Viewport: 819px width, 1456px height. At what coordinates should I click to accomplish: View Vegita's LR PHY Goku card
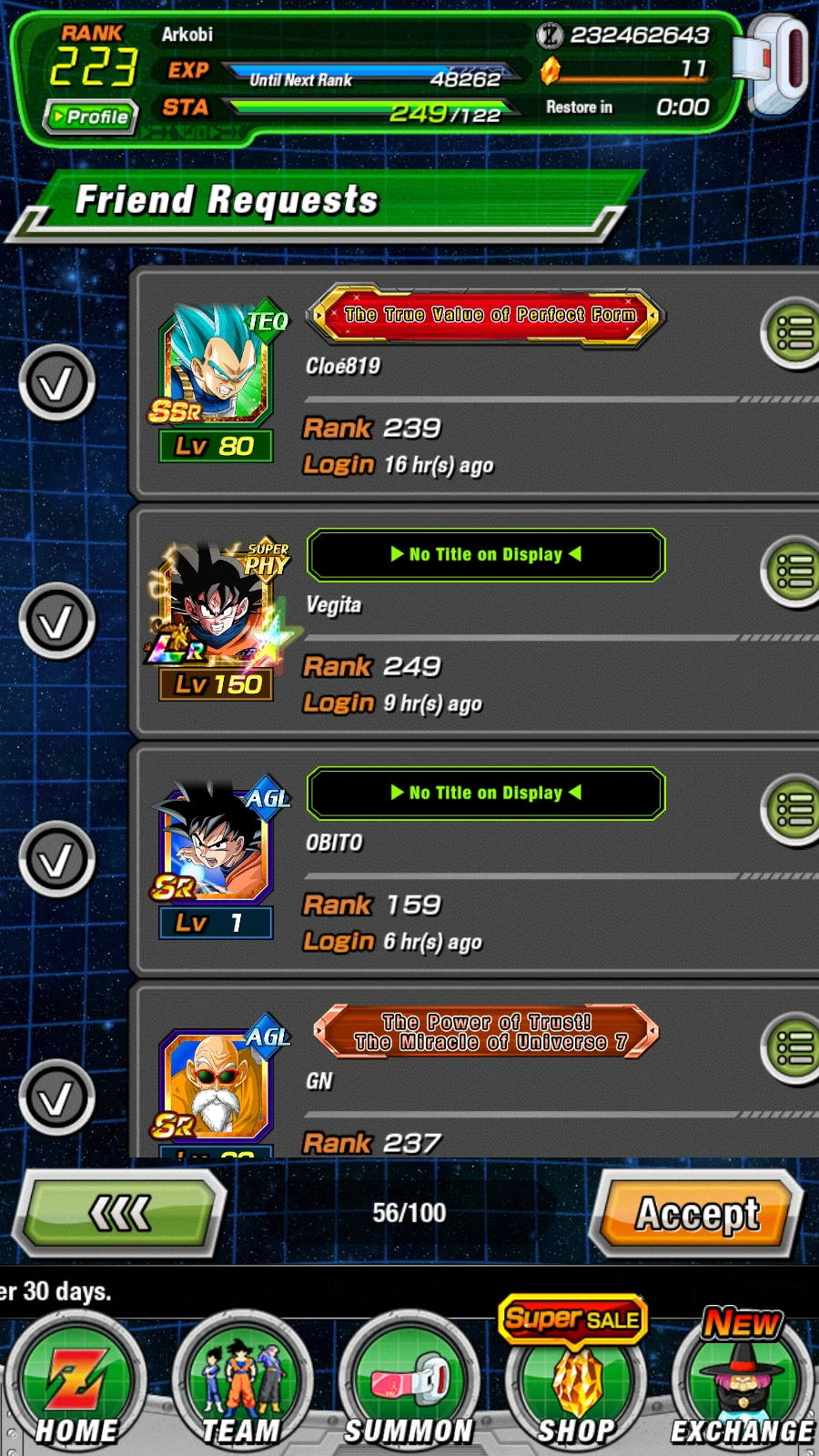(217, 605)
